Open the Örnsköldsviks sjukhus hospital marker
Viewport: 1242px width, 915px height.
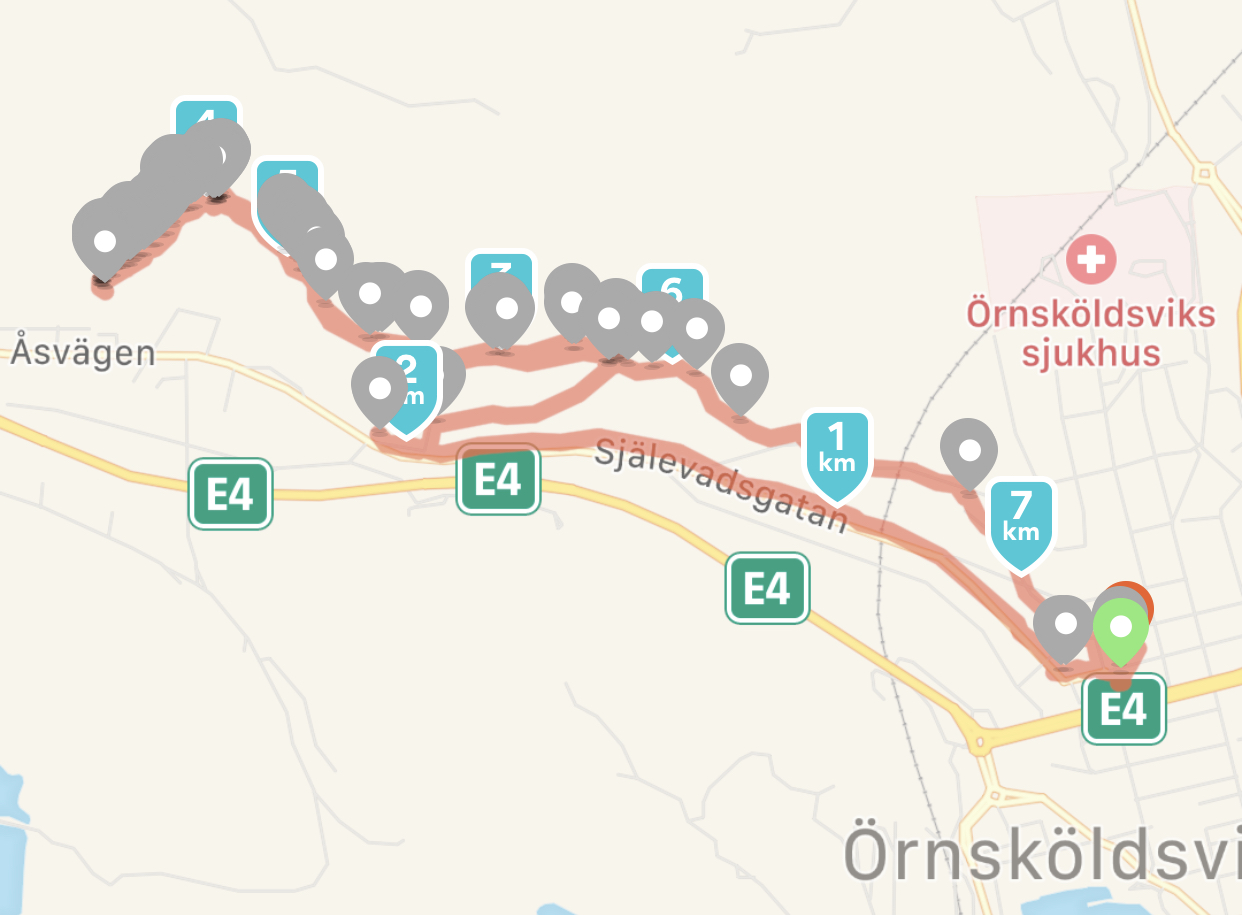(1090, 260)
